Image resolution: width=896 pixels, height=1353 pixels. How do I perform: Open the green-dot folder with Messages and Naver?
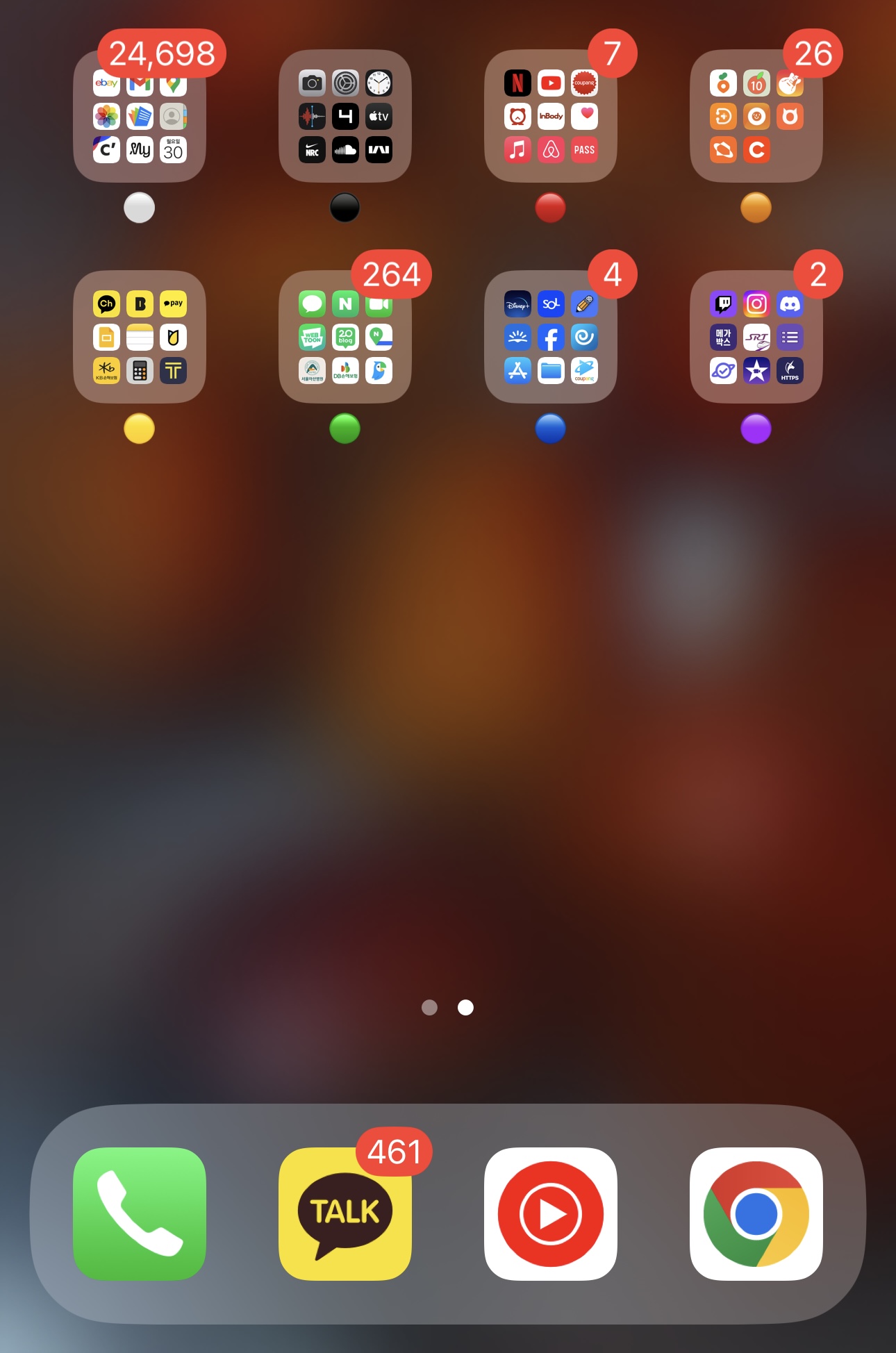click(345, 337)
